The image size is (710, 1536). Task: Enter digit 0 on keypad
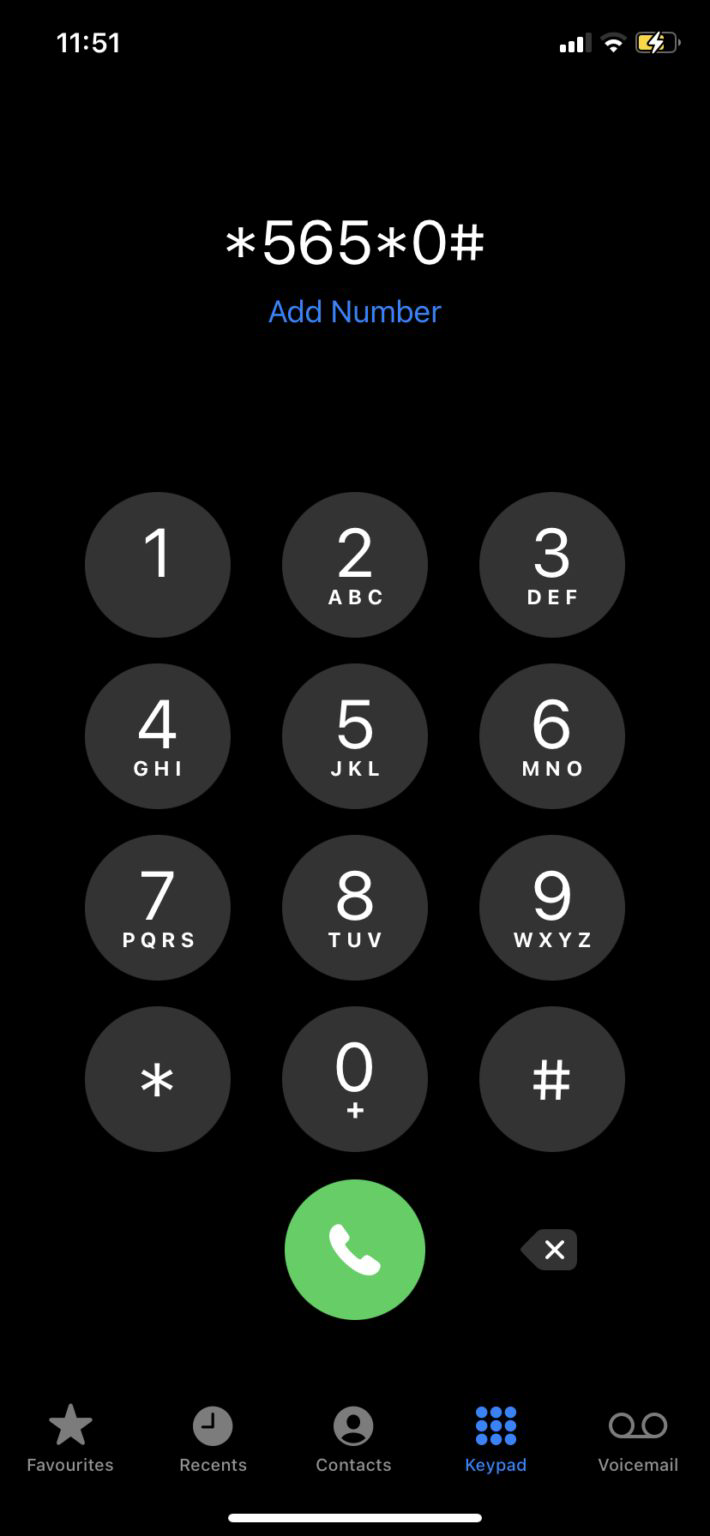[355, 1079]
